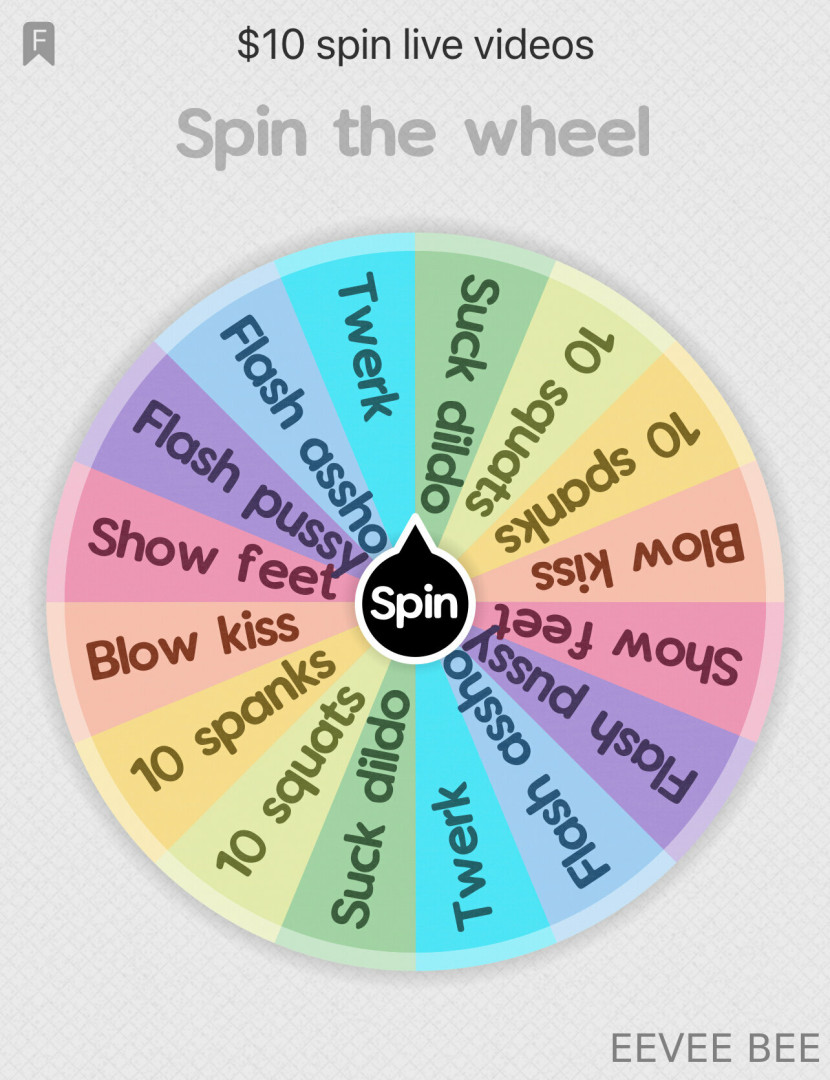This screenshot has width=830, height=1080.
Task: Tap the black Spin button
Action: coord(414,603)
